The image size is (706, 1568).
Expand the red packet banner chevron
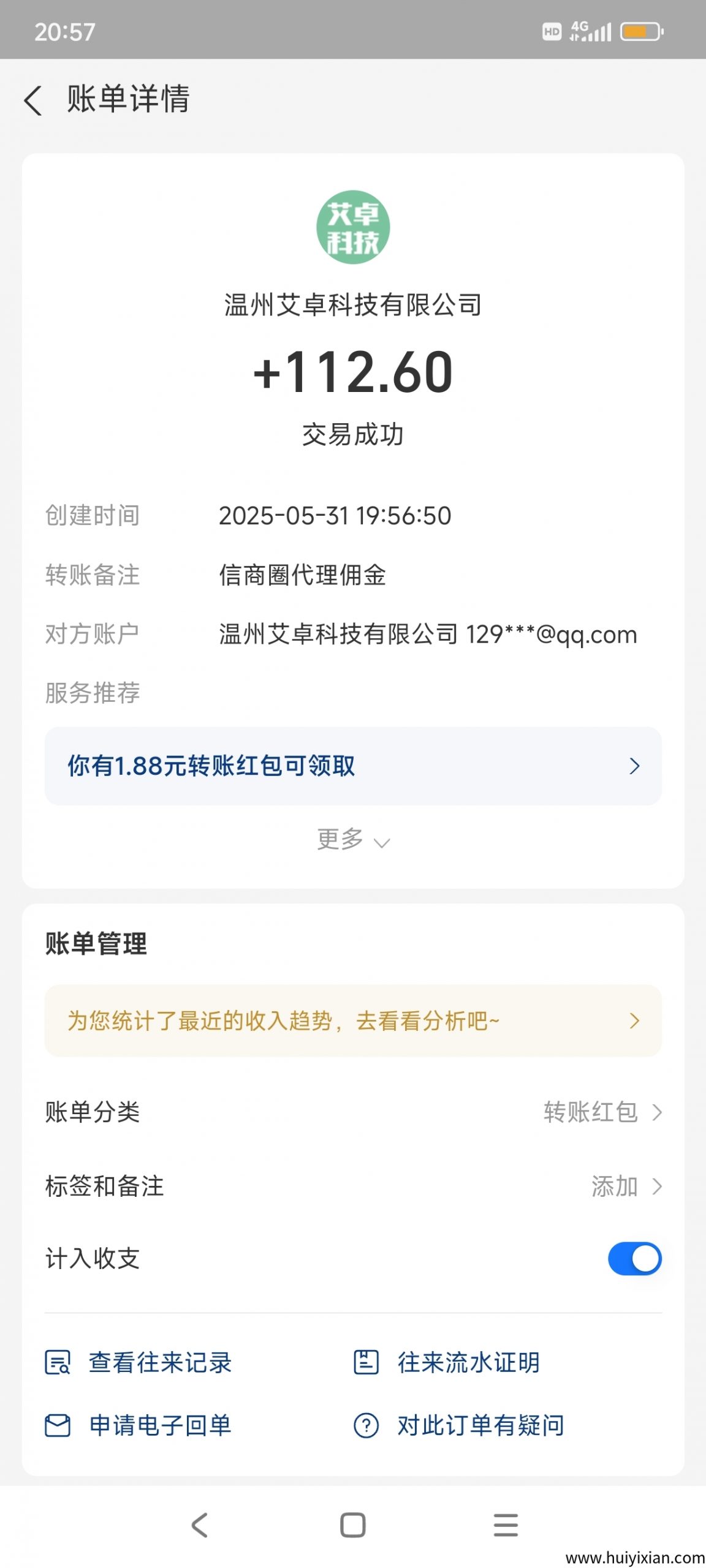point(634,765)
